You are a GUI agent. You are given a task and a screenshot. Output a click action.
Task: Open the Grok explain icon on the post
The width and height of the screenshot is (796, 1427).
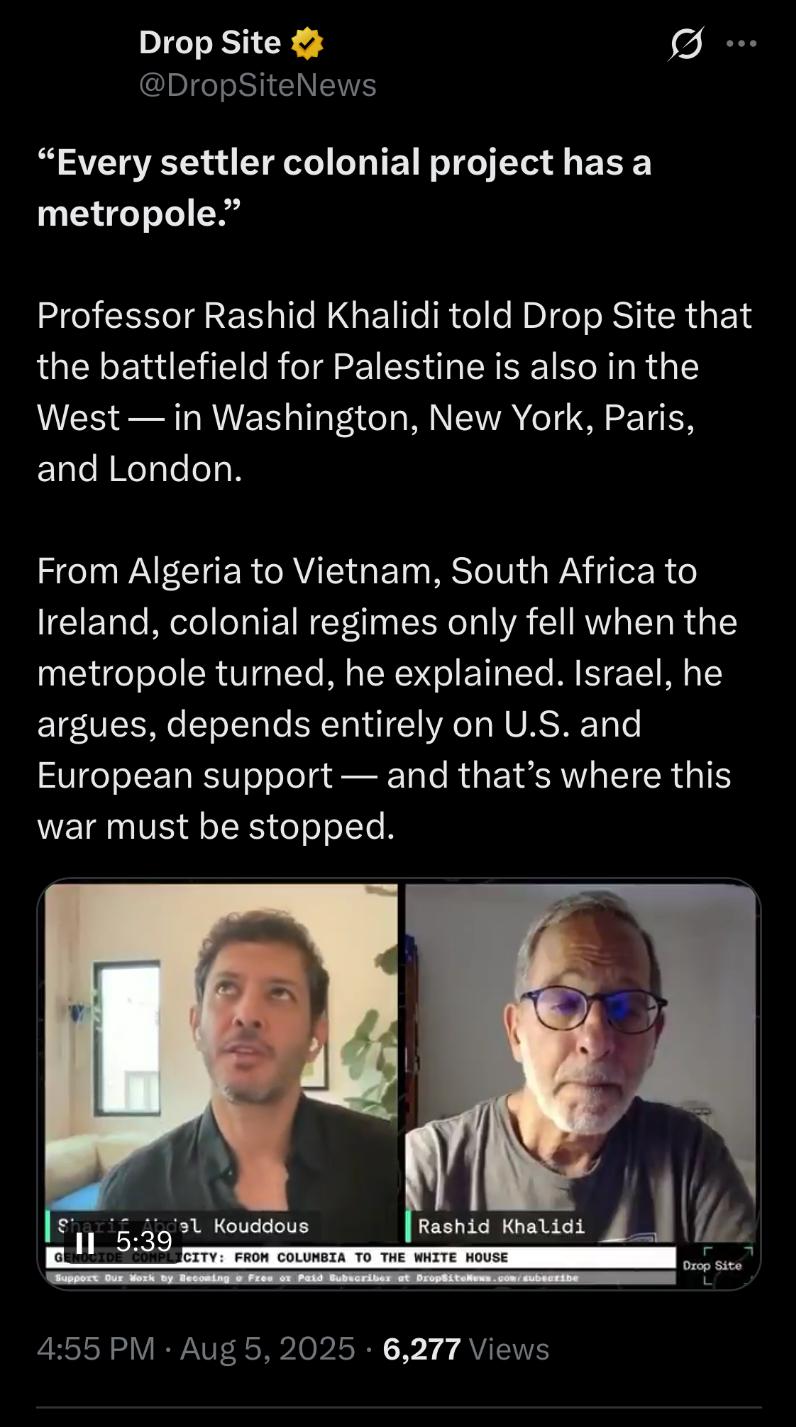pyautogui.click(x=686, y=44)
